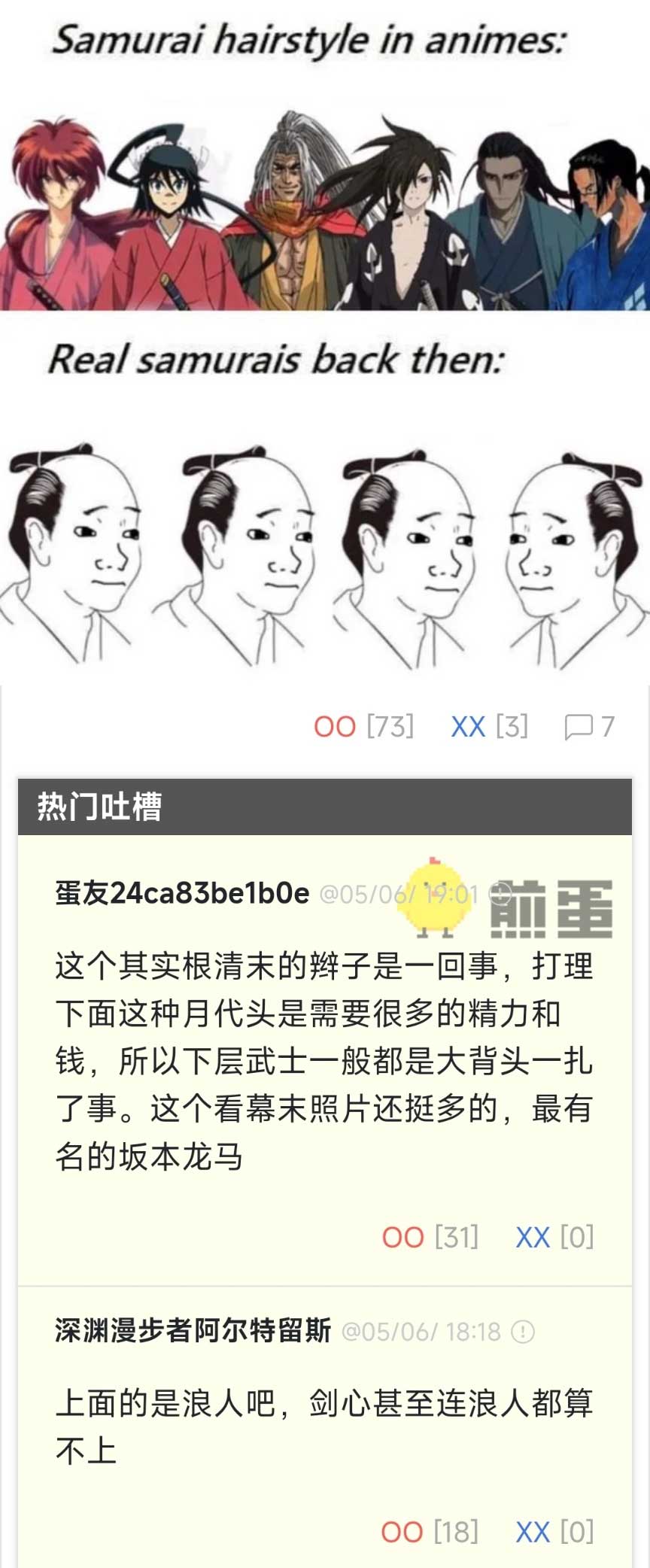Screen dimensions: 650x1568
Task: Upvote 蛋友24ca83be1b0e's comment with OO
Action: 403,1237
